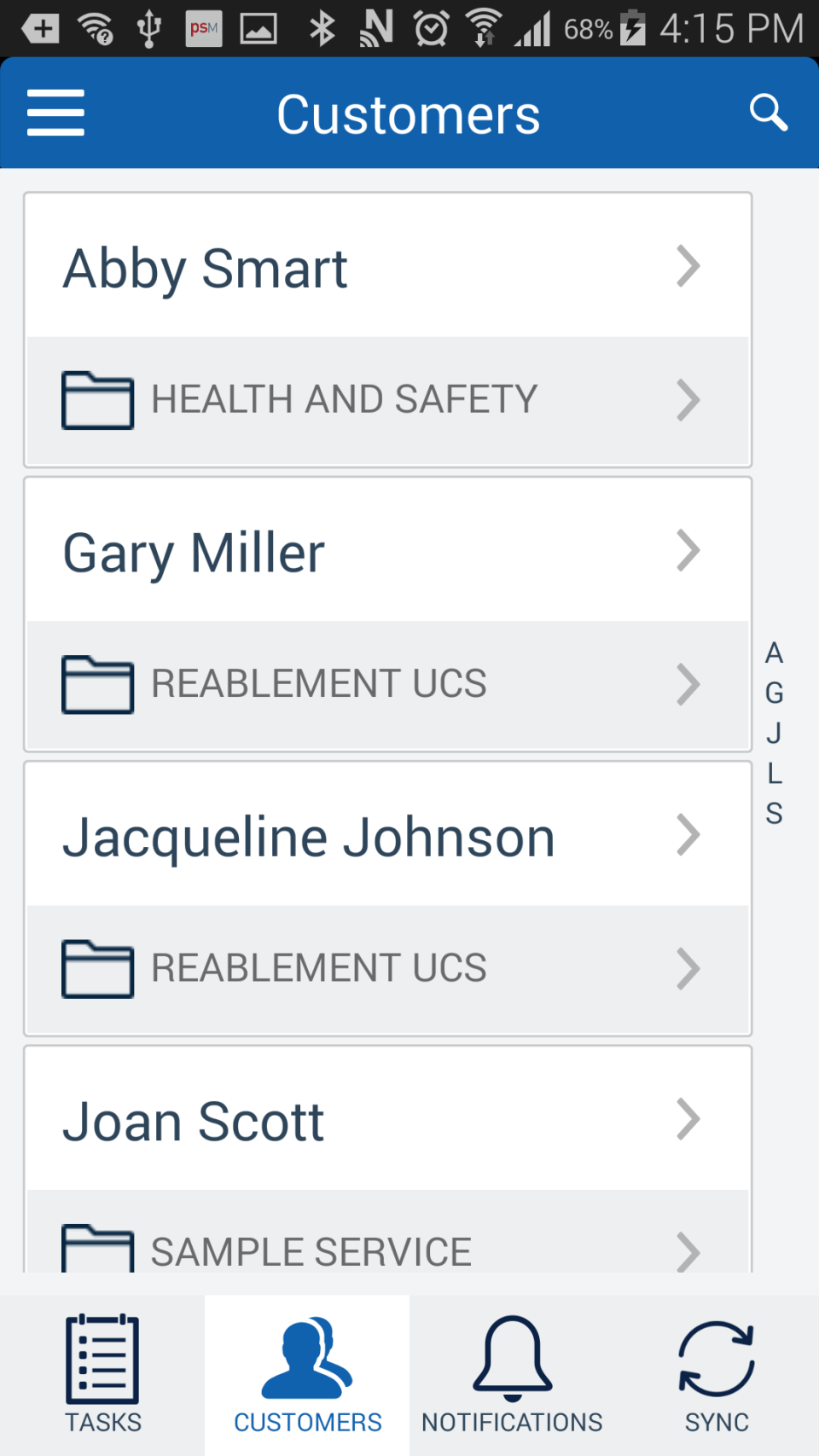Tap the Sync tab

(717, 1375)
